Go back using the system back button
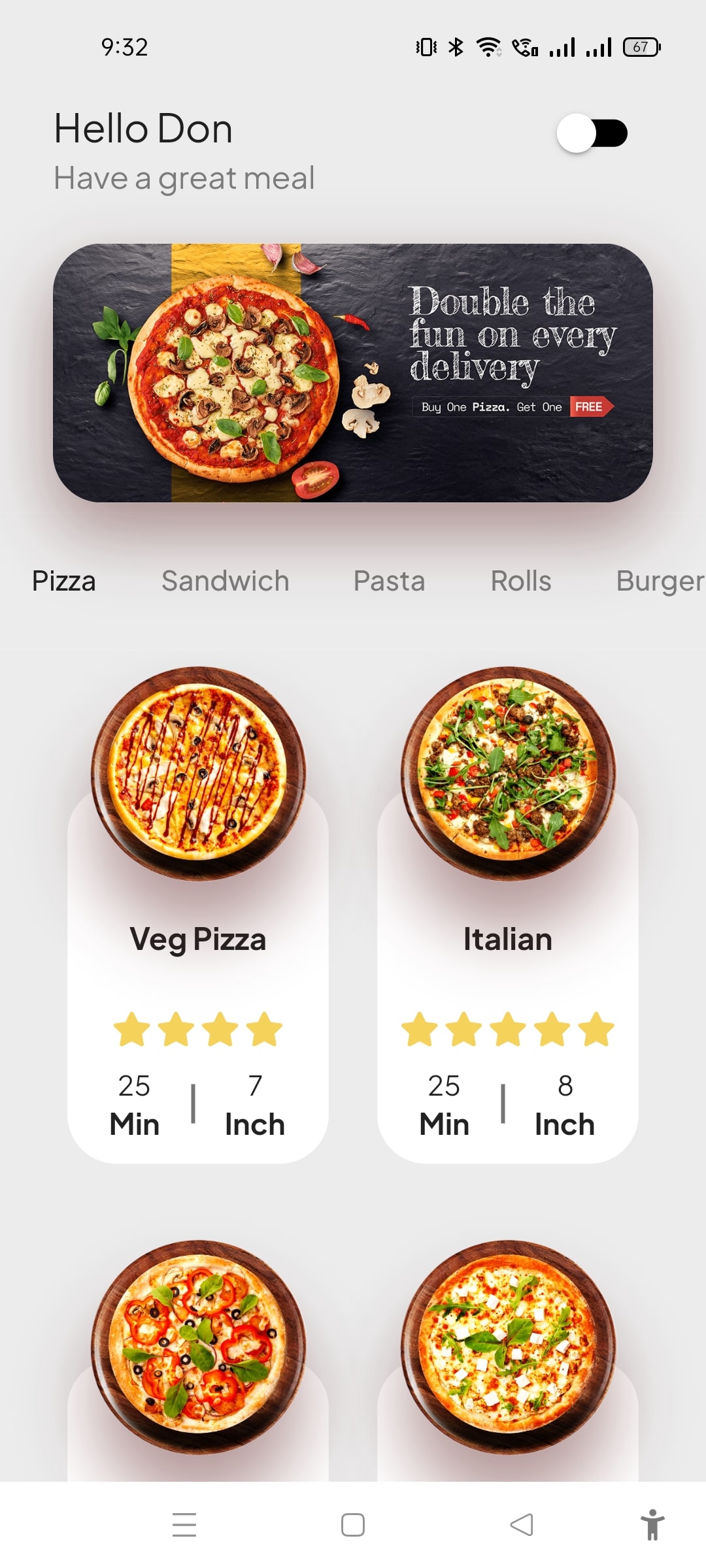Image resolution: width=706 pixels, height=1568 pixels. (522, 1525)
